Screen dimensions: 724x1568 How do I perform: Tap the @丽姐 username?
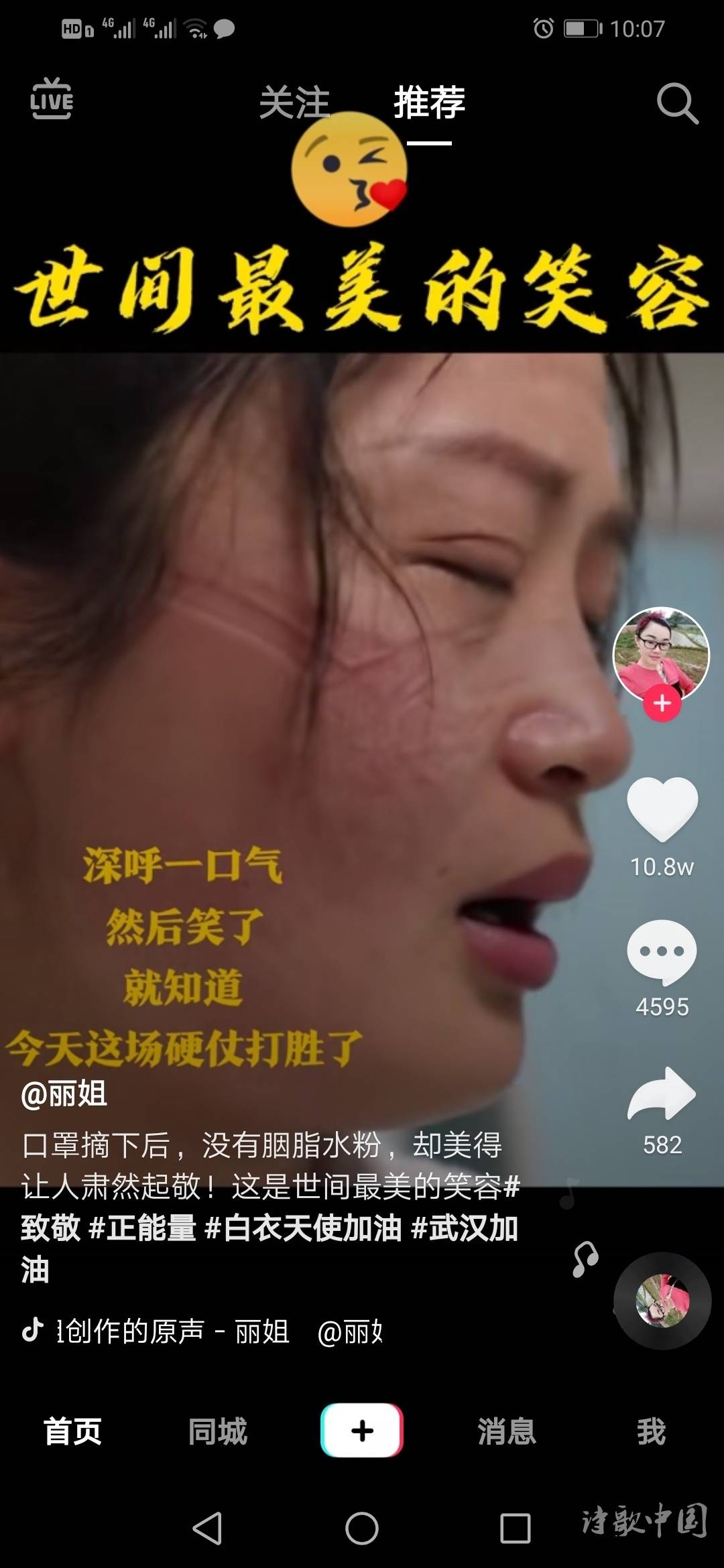pos(64,1095)
